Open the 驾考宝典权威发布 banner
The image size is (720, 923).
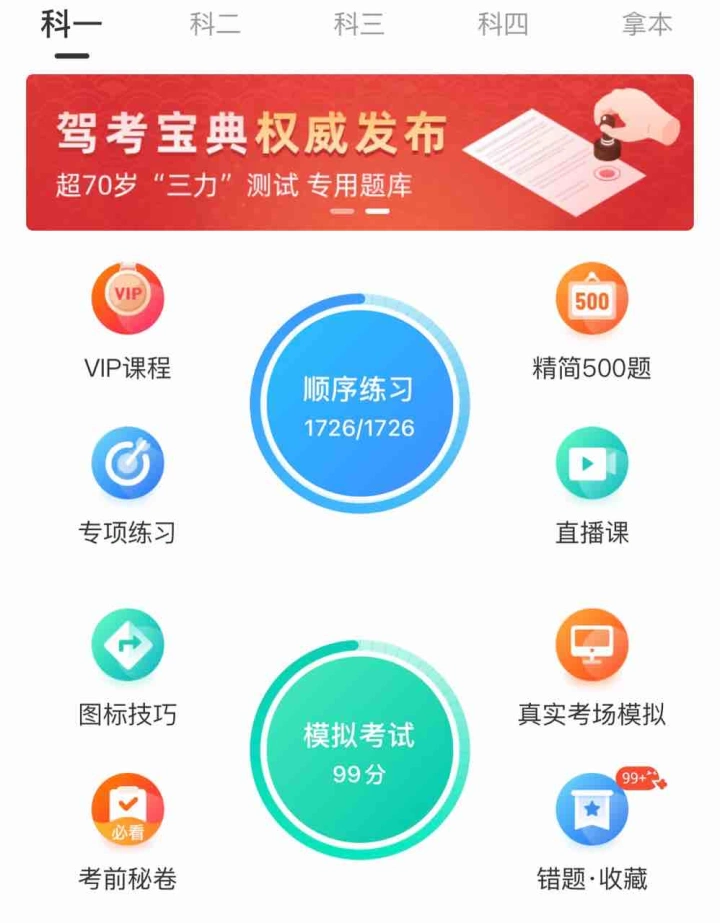359,152
